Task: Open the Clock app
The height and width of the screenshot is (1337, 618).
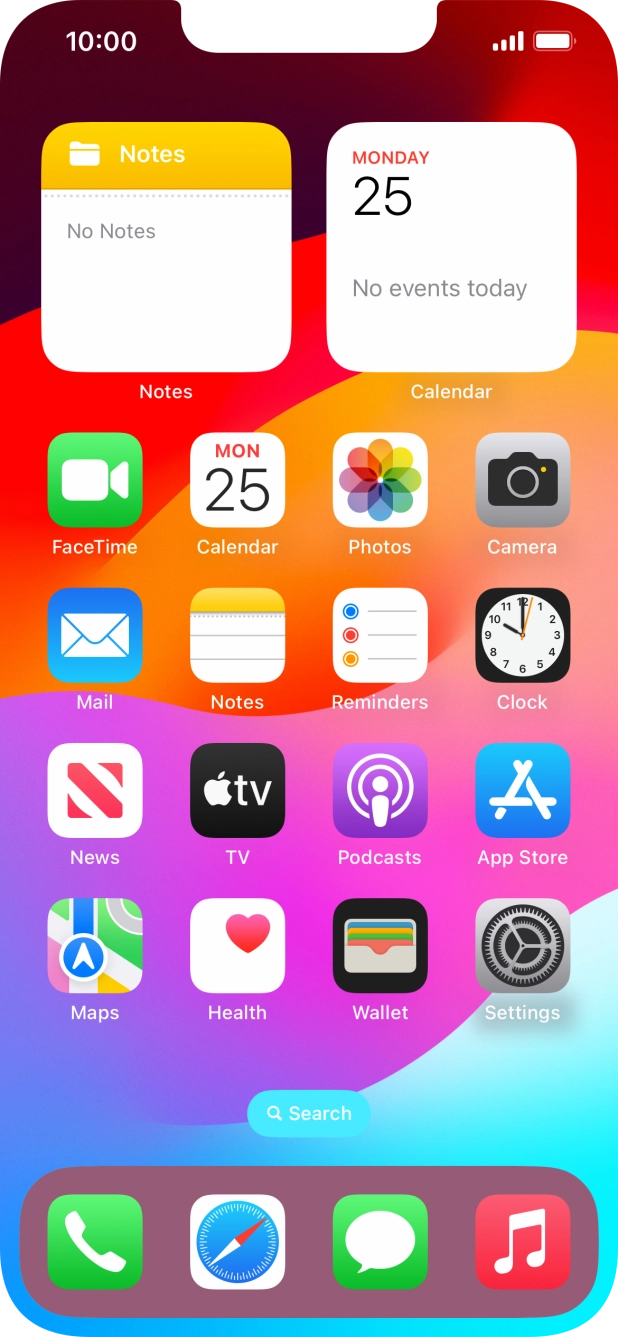Action: pyautogui.click(x=522, y=635)
